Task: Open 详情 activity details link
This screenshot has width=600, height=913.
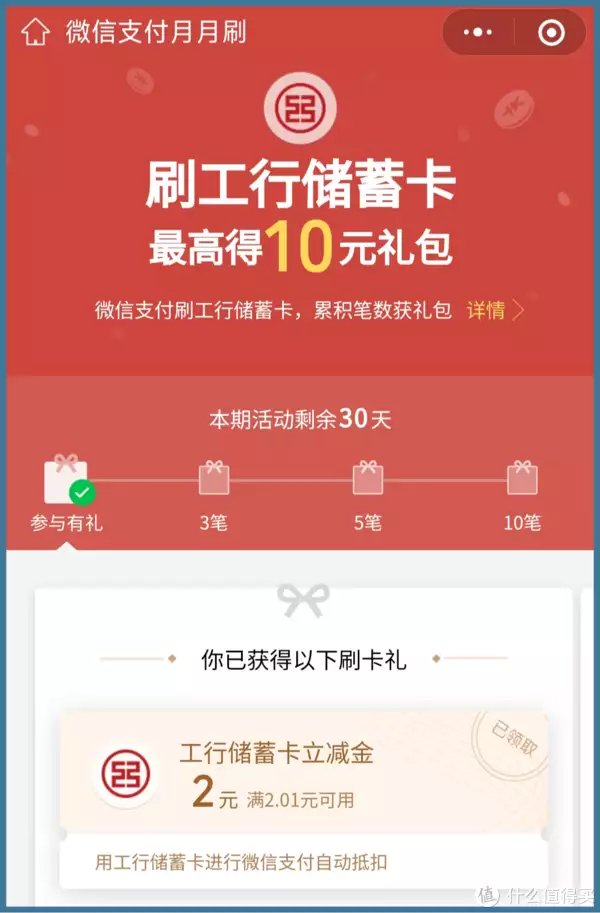Action: click(494, 310)
